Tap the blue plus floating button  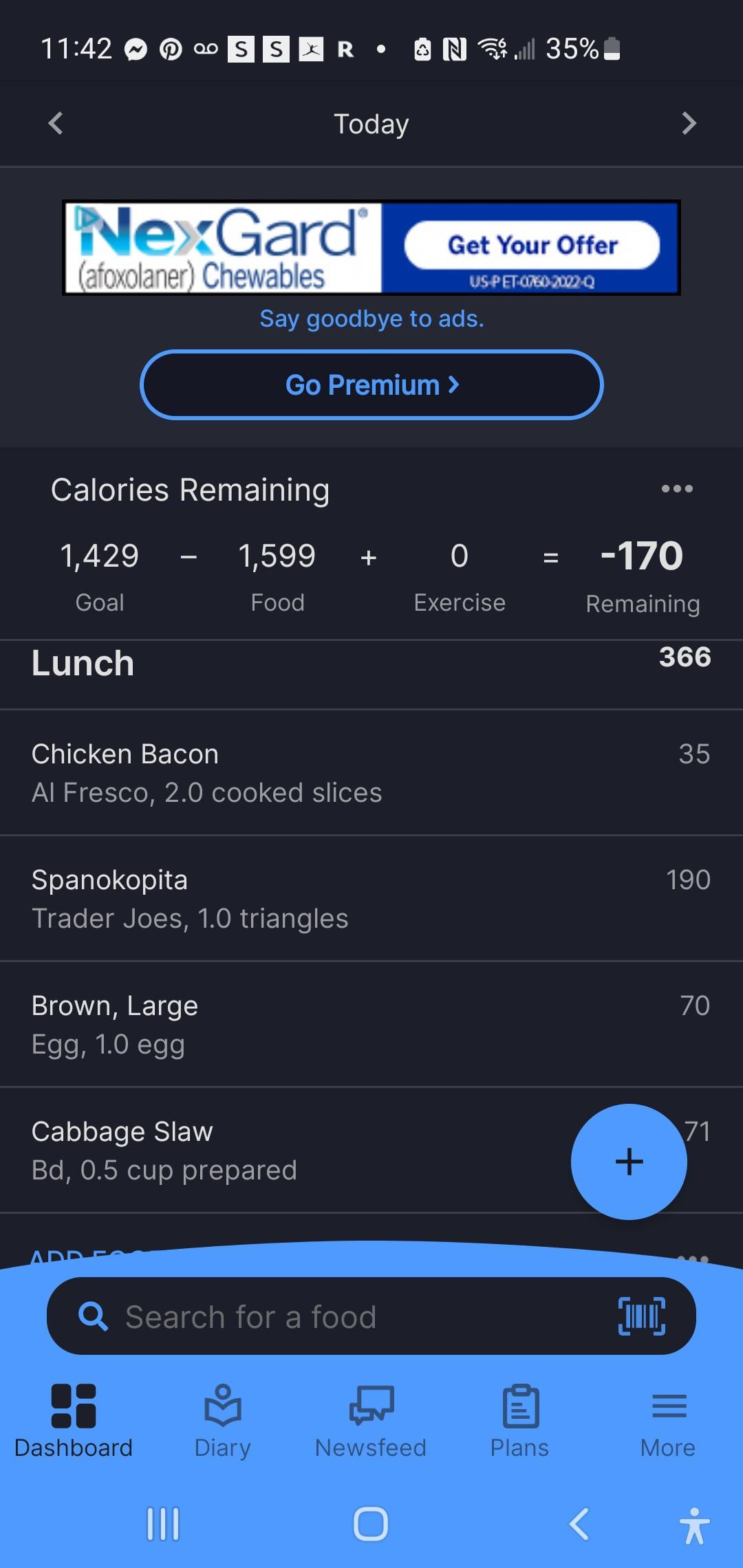click(629, 1162)
